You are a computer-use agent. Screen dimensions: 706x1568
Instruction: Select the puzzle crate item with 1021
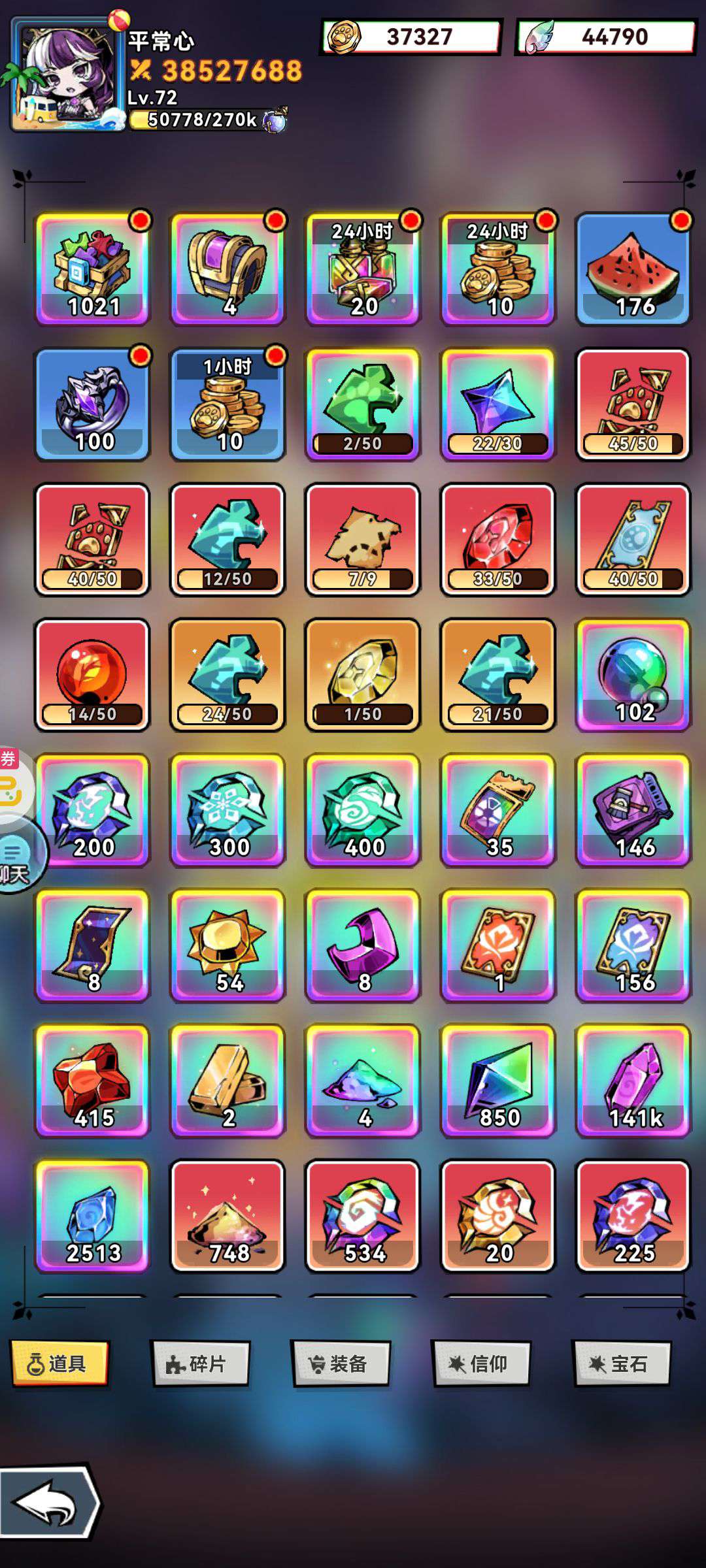(92, 269)
